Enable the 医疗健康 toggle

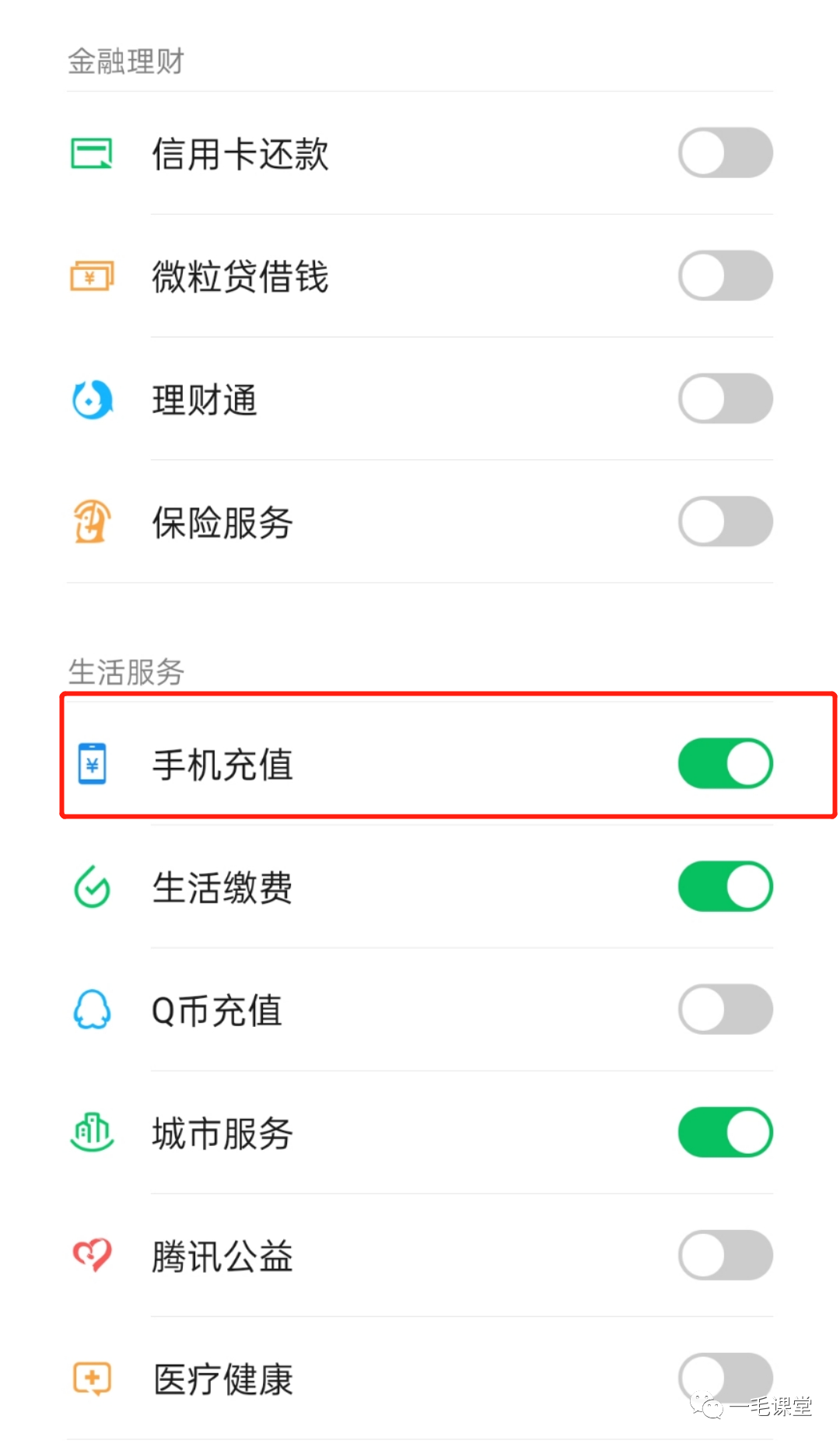pos(725,1378)
